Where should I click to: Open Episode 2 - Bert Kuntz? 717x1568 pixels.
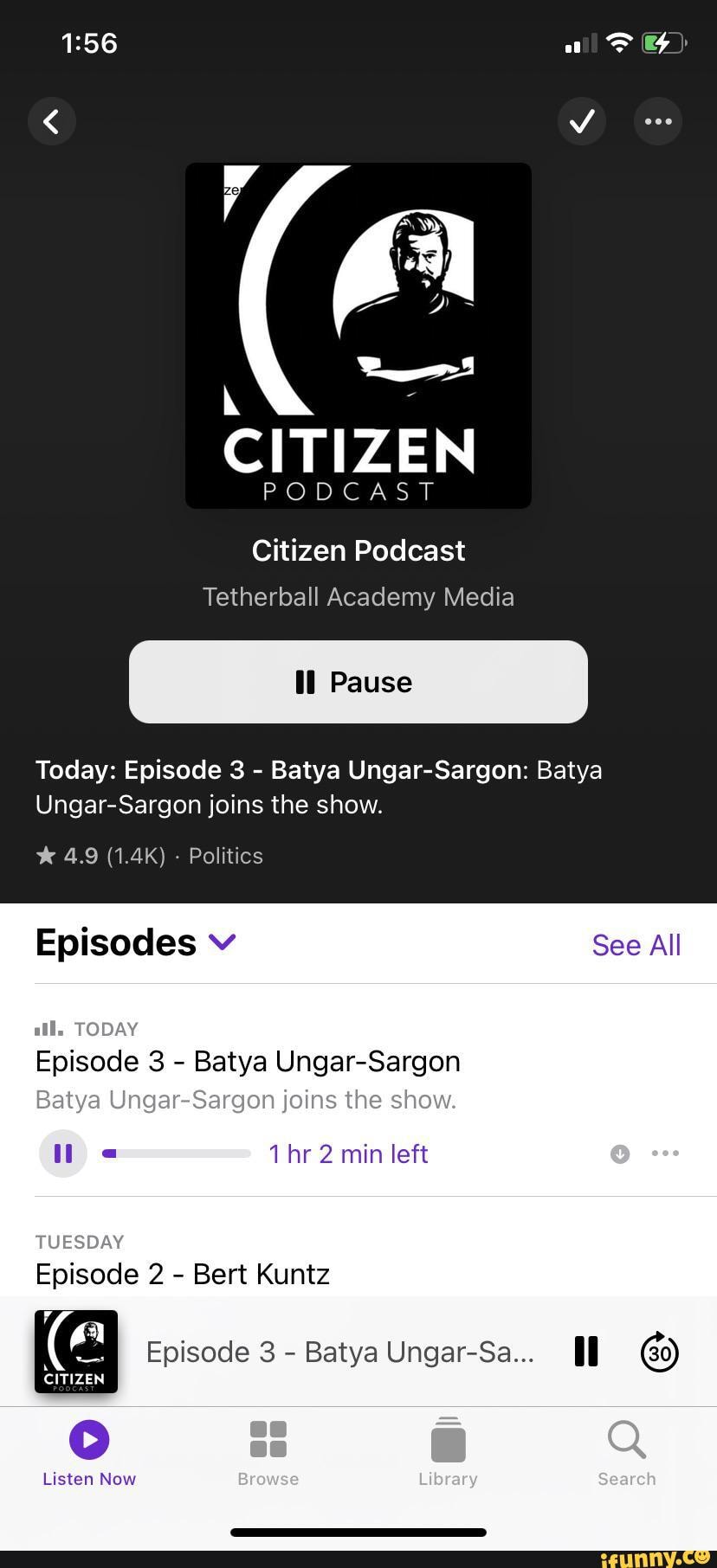(183, 1274)
